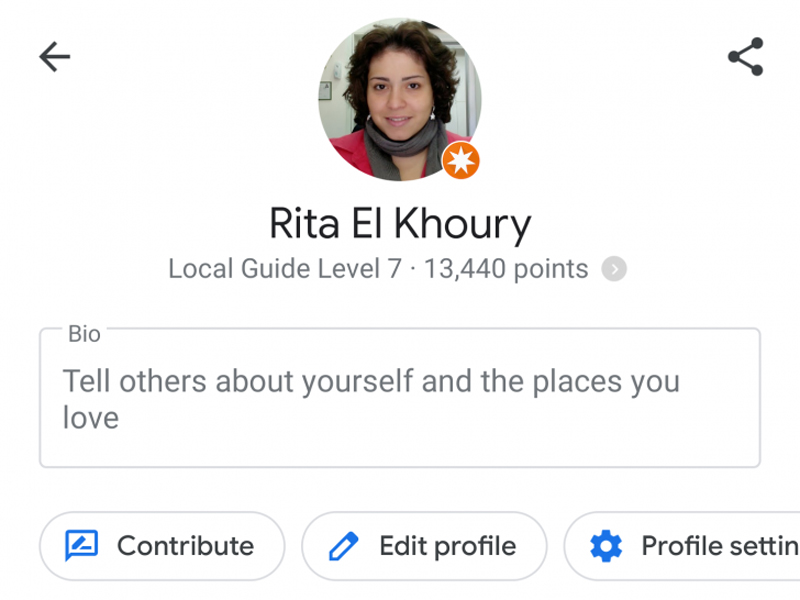Open Profile settings
Viewport: 800px width, 600px height.
690,546
